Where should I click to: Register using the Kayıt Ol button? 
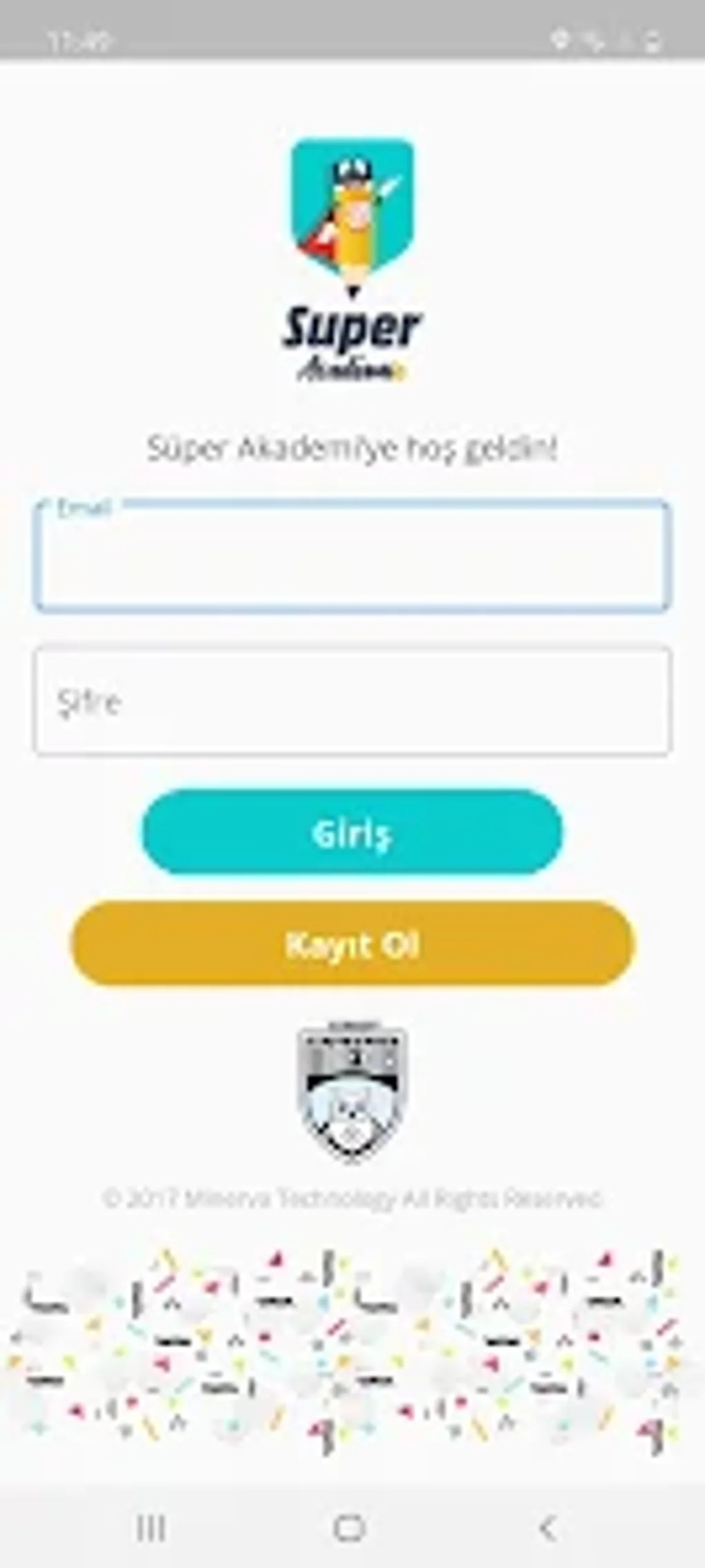coord(352,944)
